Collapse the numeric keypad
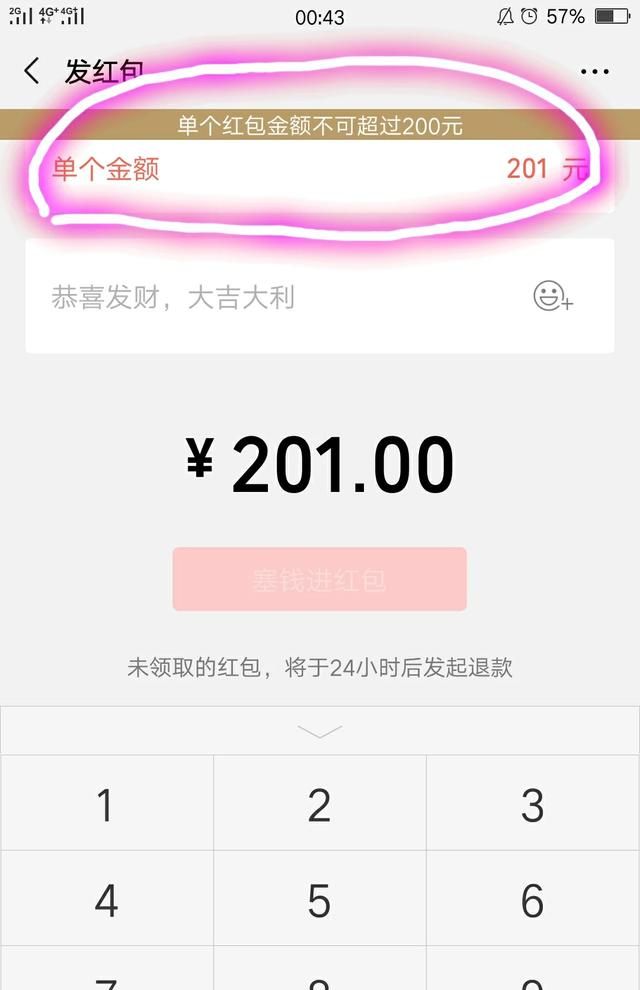The height and width of the screenshot is (990, 640). (x=320, y=731)
